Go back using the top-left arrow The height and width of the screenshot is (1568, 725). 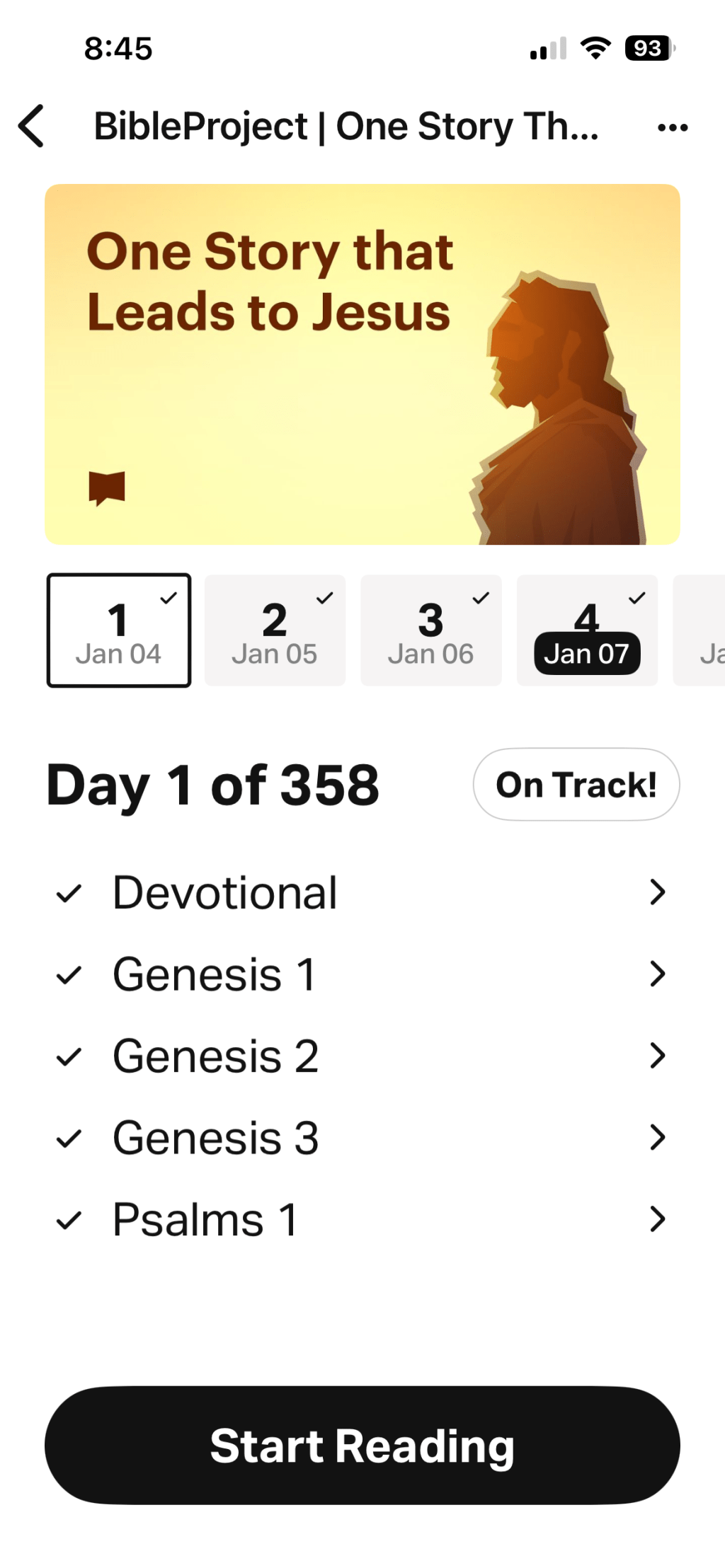coord(32,127)
